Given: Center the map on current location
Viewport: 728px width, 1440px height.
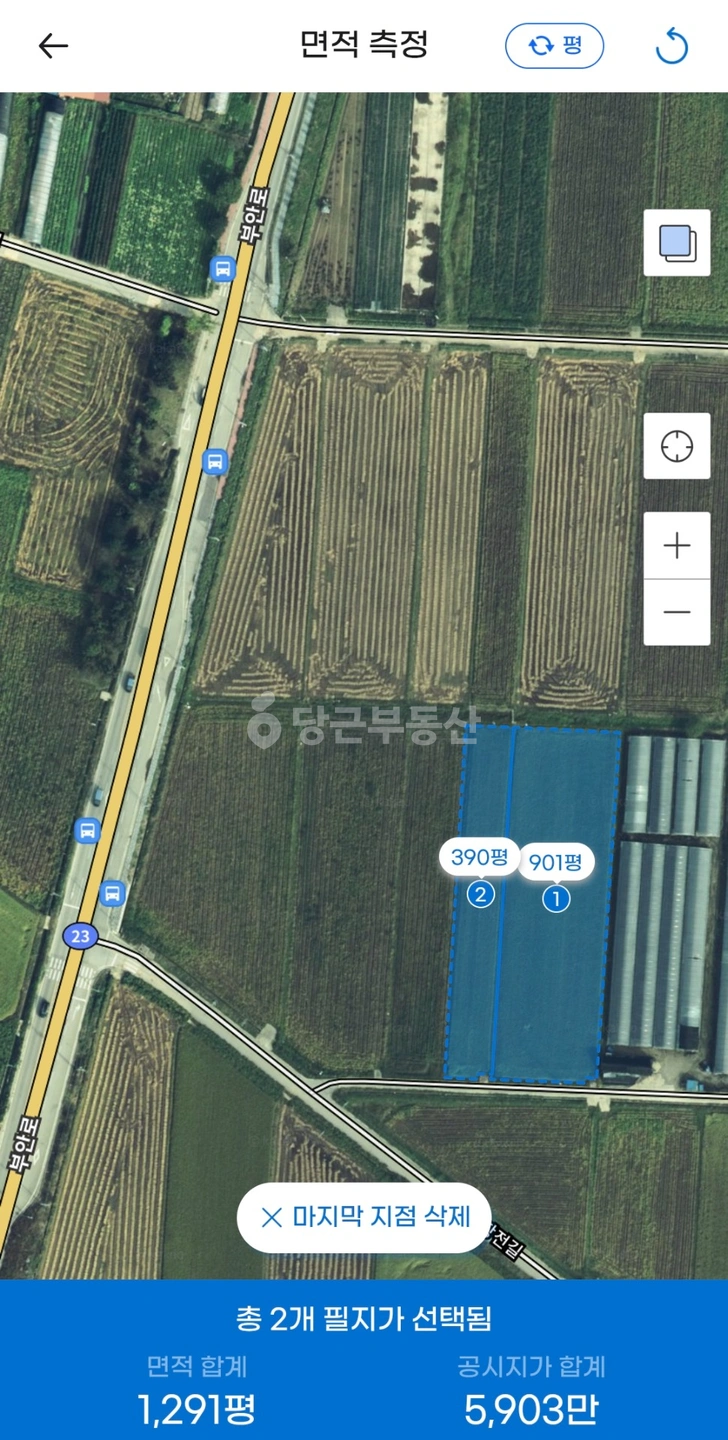Looking at the screenshot, I should point(677,446).
